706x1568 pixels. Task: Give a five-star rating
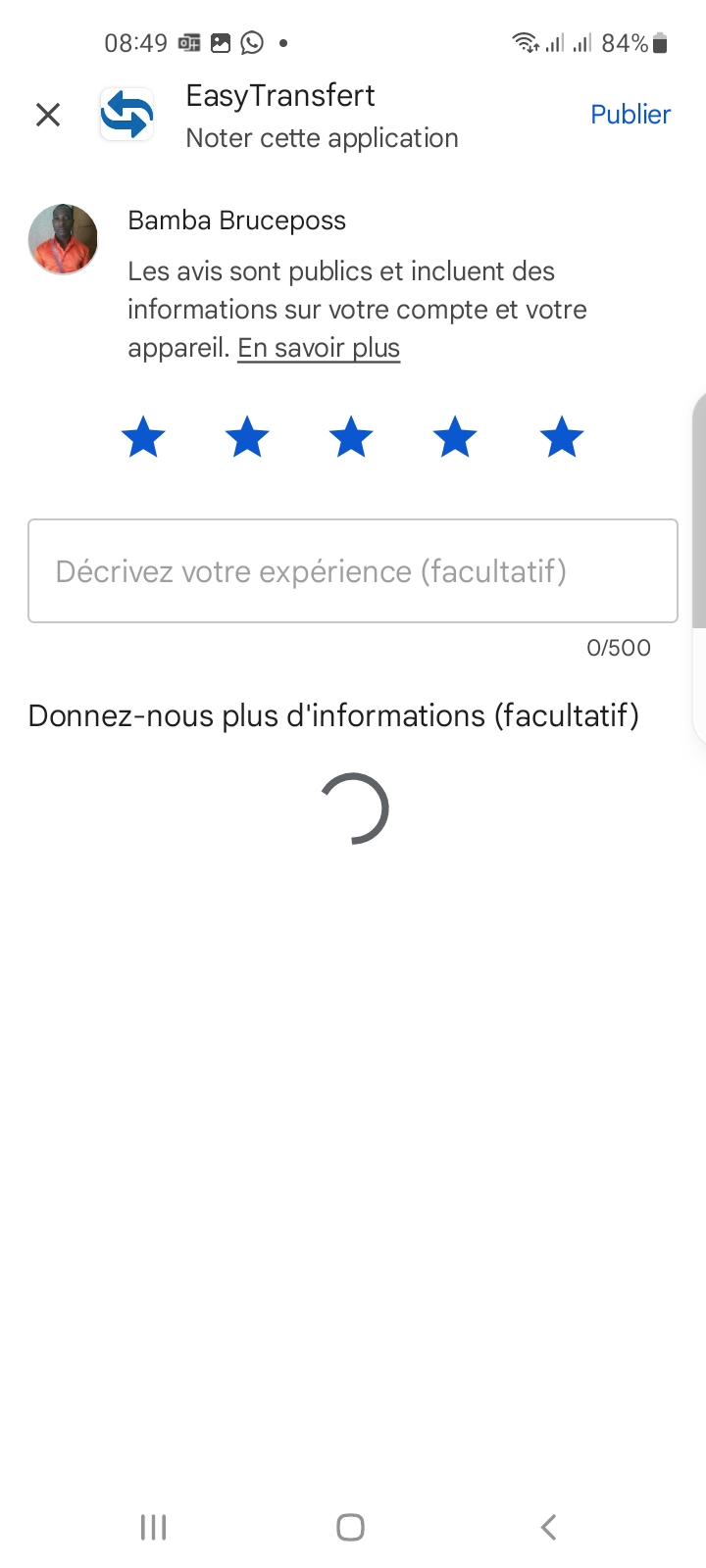click(x=561, y=437)
